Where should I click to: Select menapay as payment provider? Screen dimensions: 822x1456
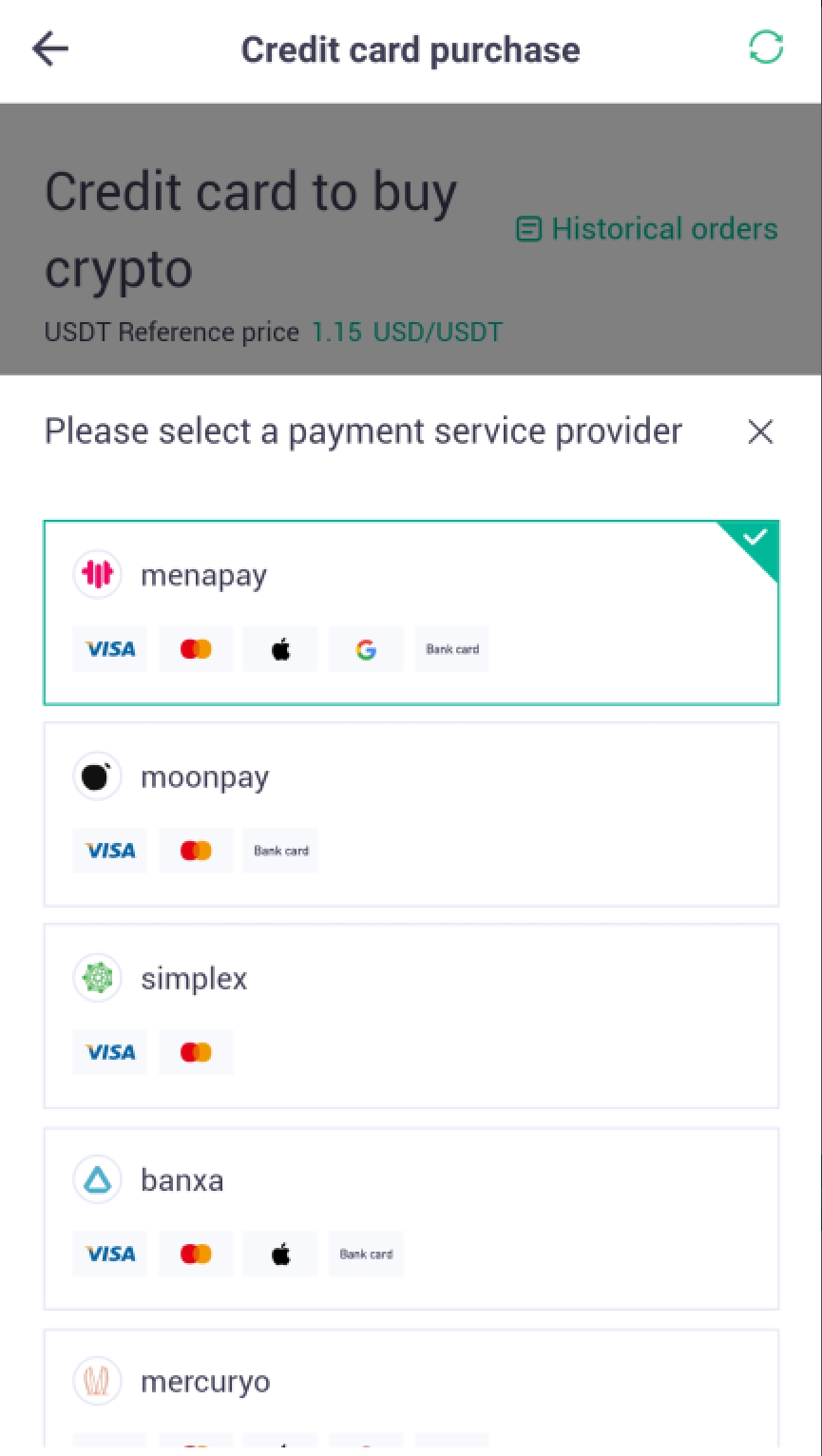(411, 613)
